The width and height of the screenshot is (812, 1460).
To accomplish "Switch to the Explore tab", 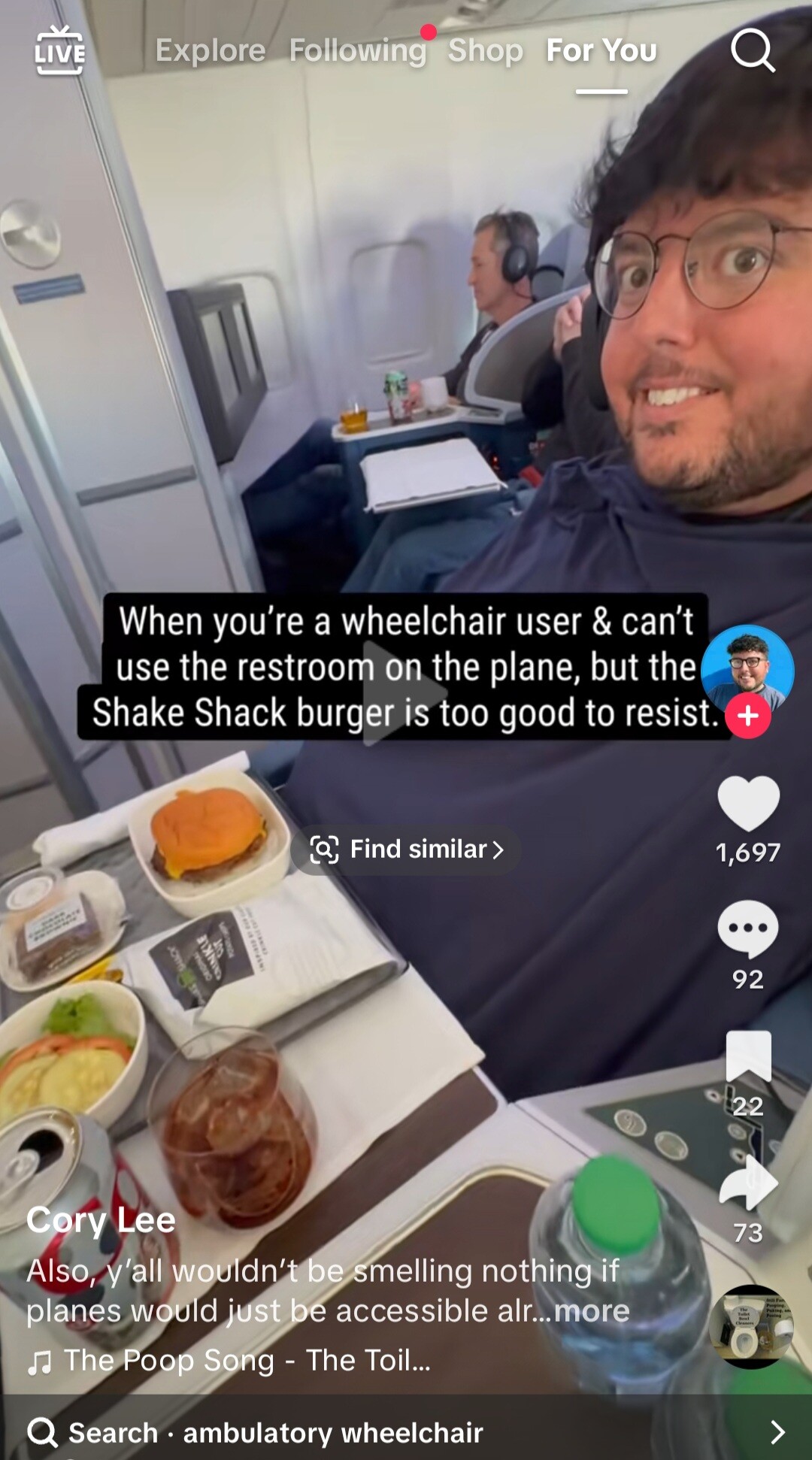I will click(x=211, y=51).
